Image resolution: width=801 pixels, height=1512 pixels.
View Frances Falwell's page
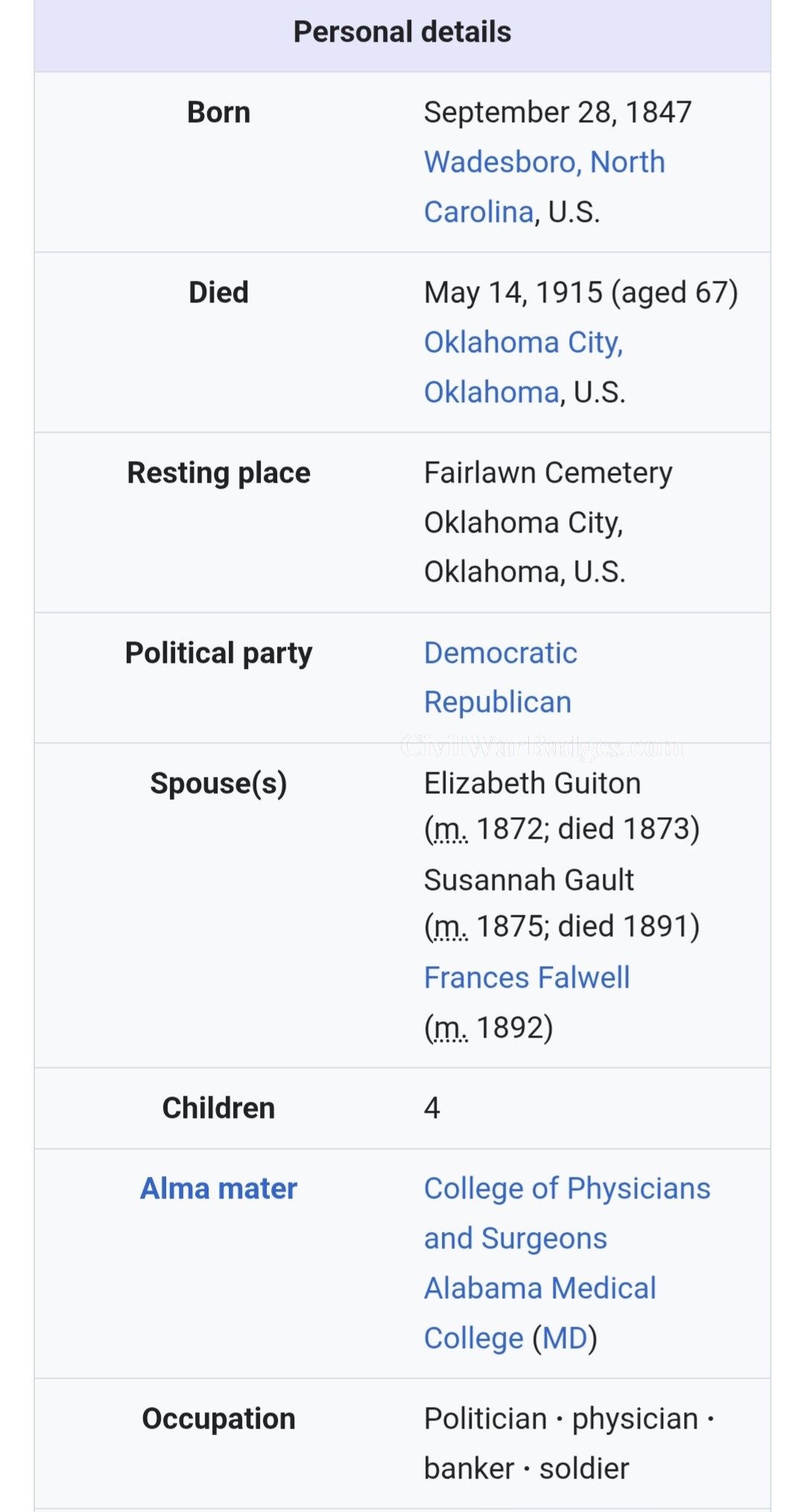pos(526,978)
